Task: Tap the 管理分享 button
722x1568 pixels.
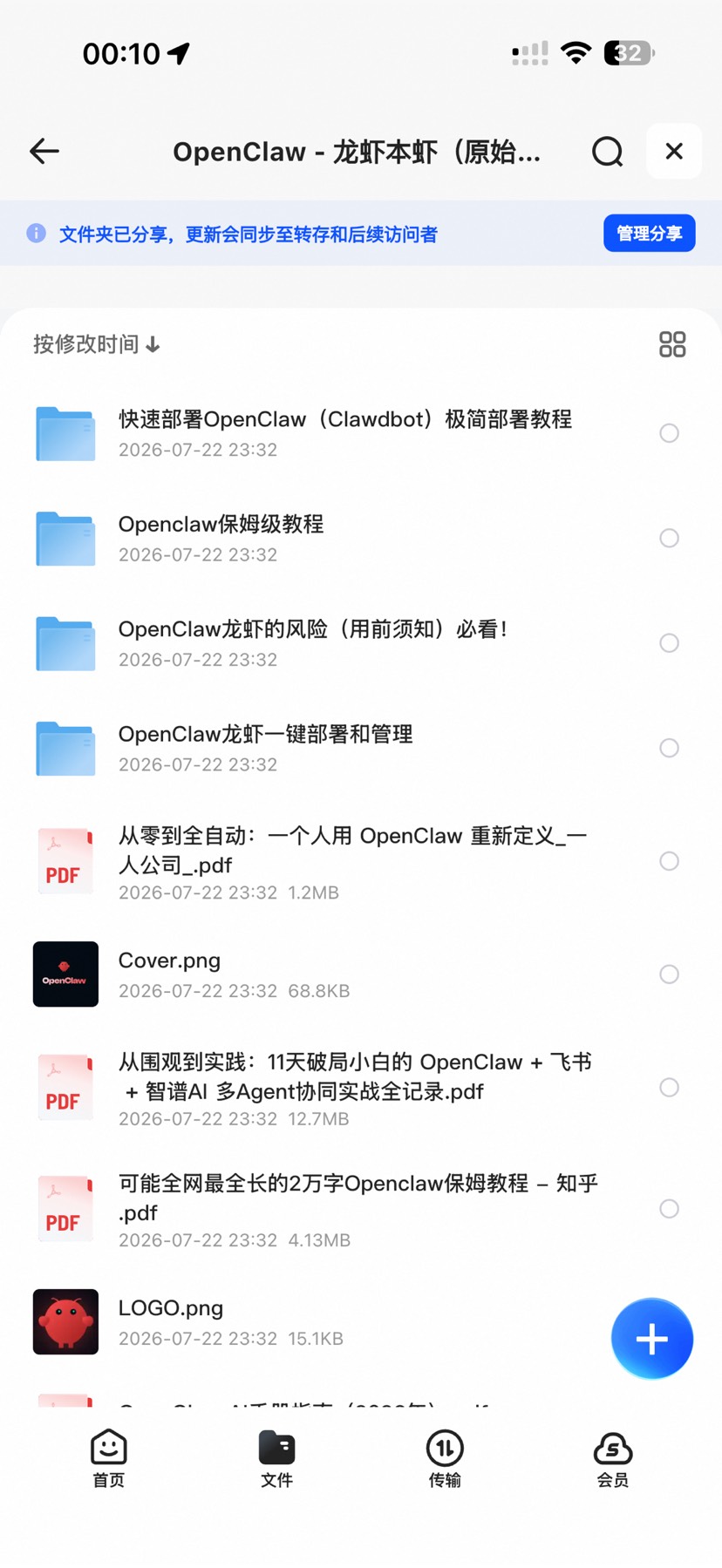Action: pos(650,234)
